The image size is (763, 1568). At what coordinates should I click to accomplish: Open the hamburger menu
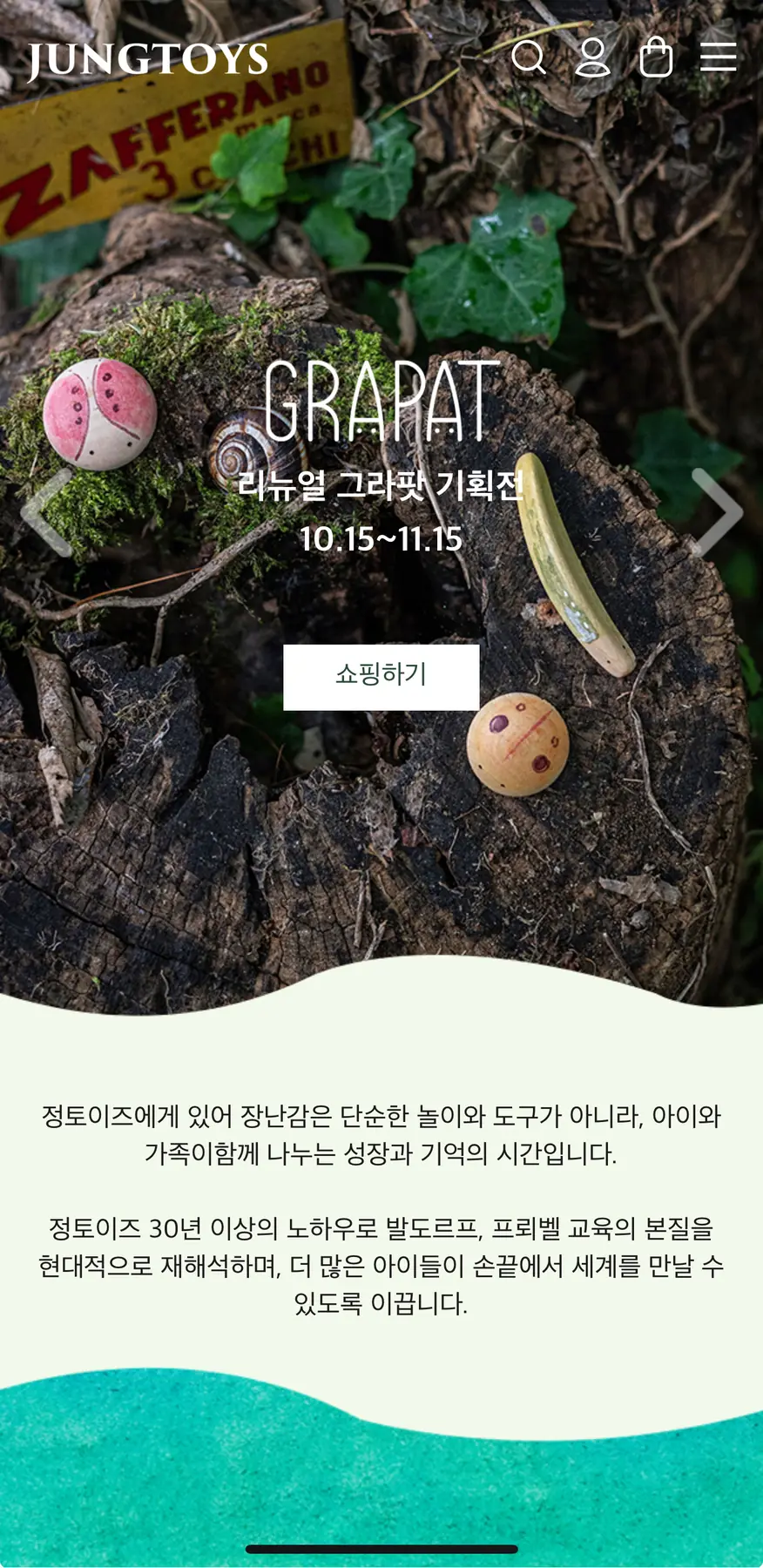click(x=719, y=57)
